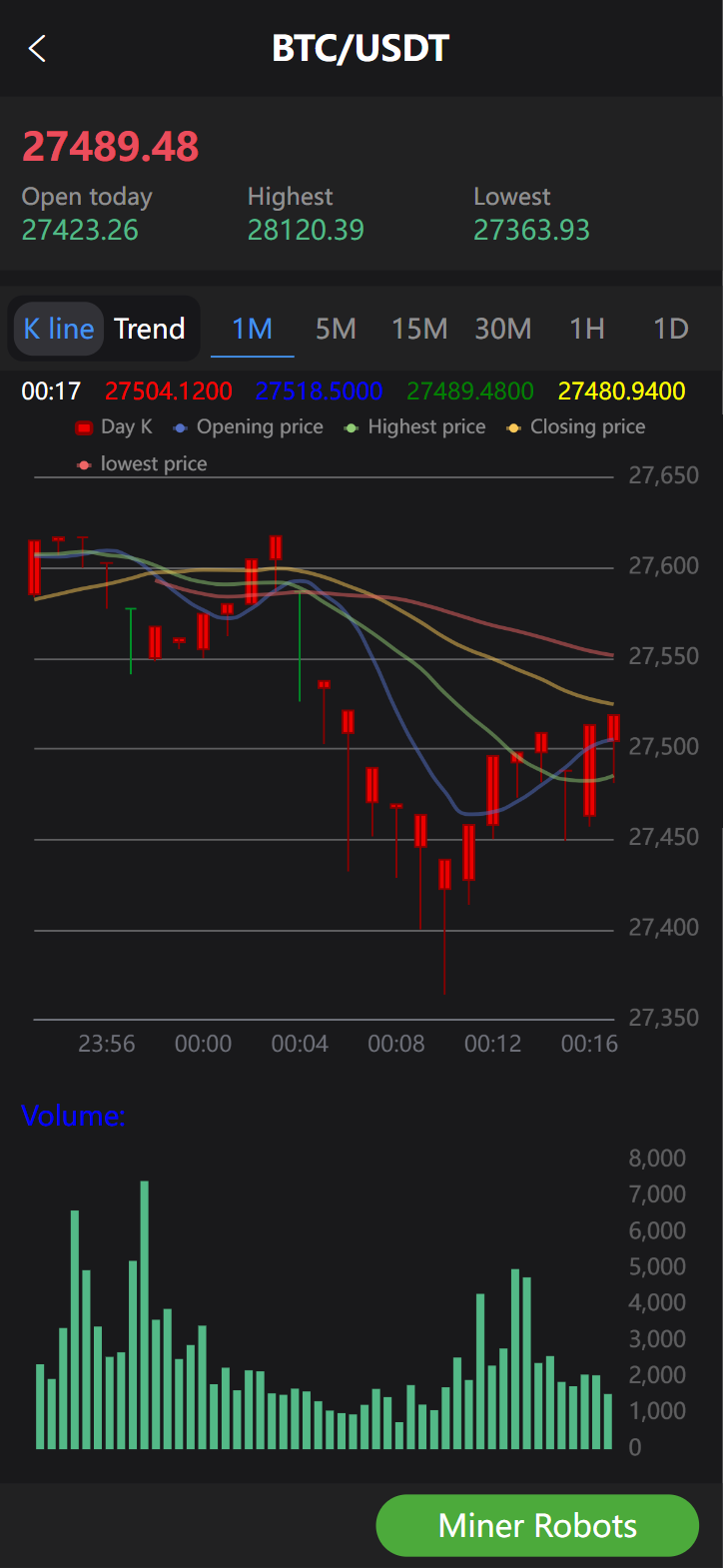Go back using the arrow icon

(38, 48)
